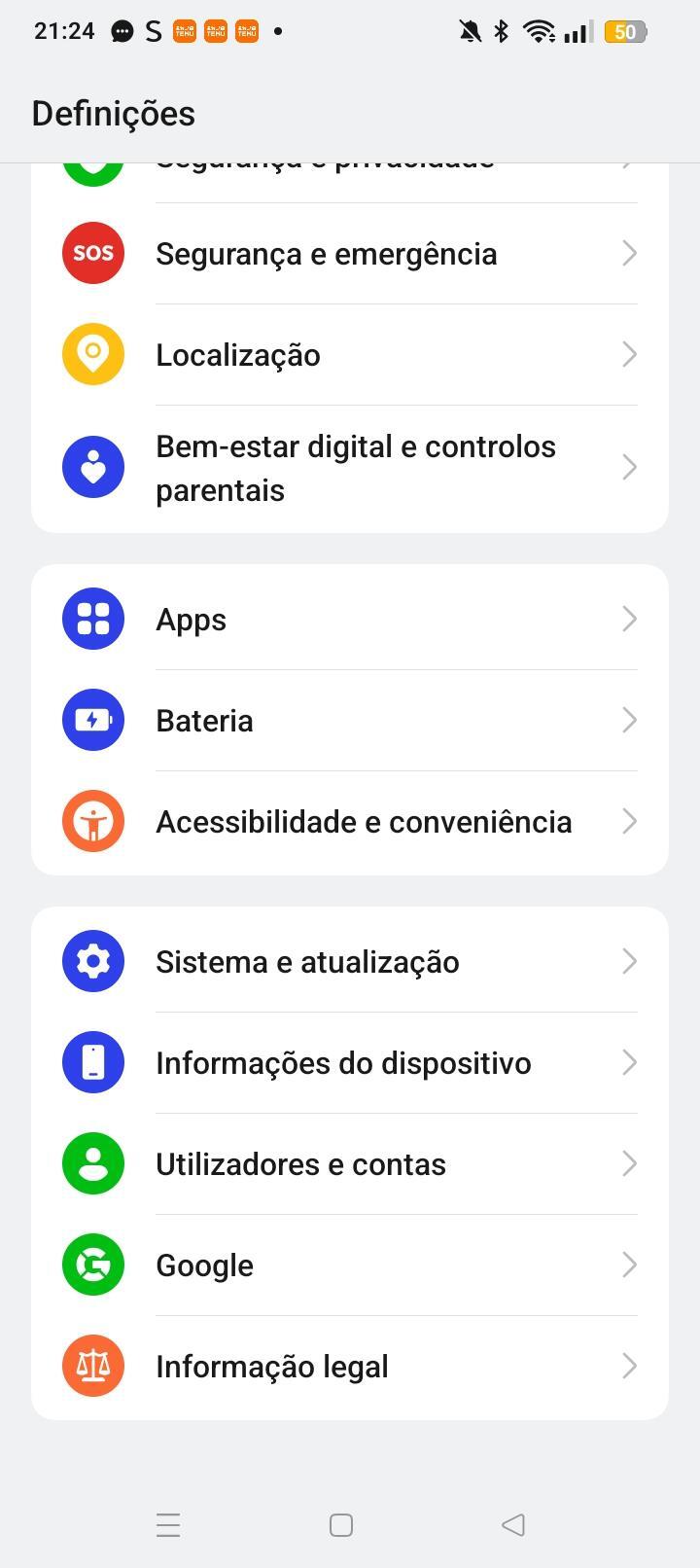
Task: Tap the system back button
Action: click(513, 1525)
